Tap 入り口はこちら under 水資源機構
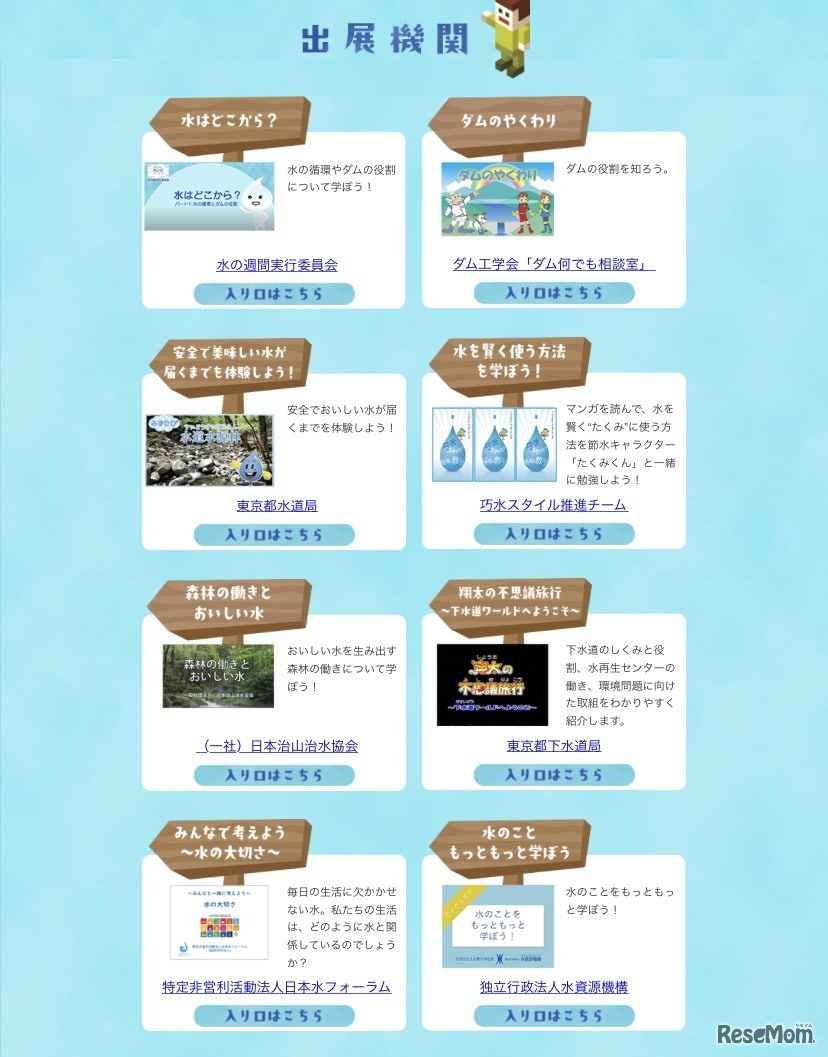Image resolution: width=828 pixels, height=1057 pixels. point(554,1016)
